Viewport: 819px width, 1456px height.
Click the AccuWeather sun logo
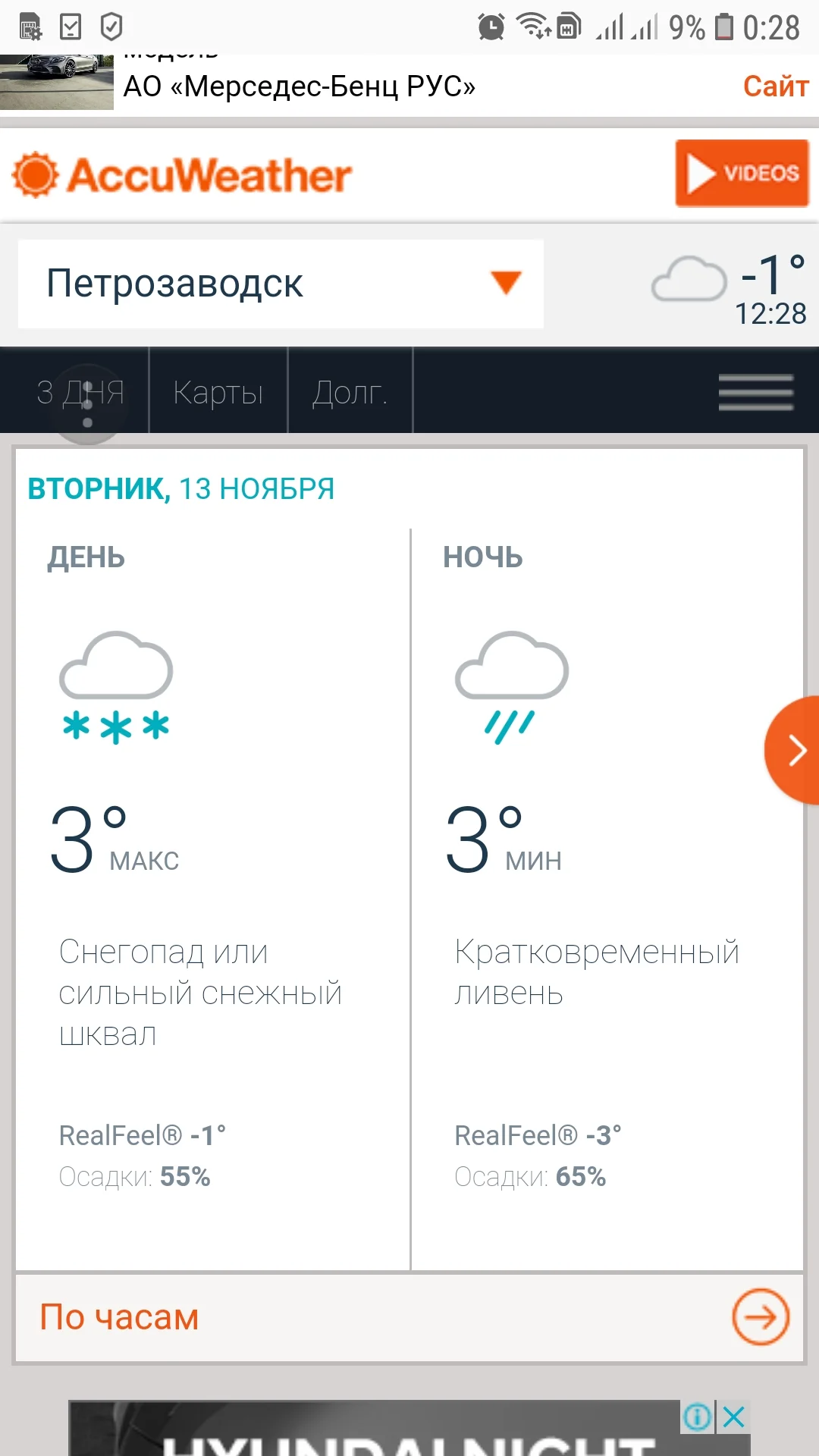pyautogui.click(x=34, y=174)
